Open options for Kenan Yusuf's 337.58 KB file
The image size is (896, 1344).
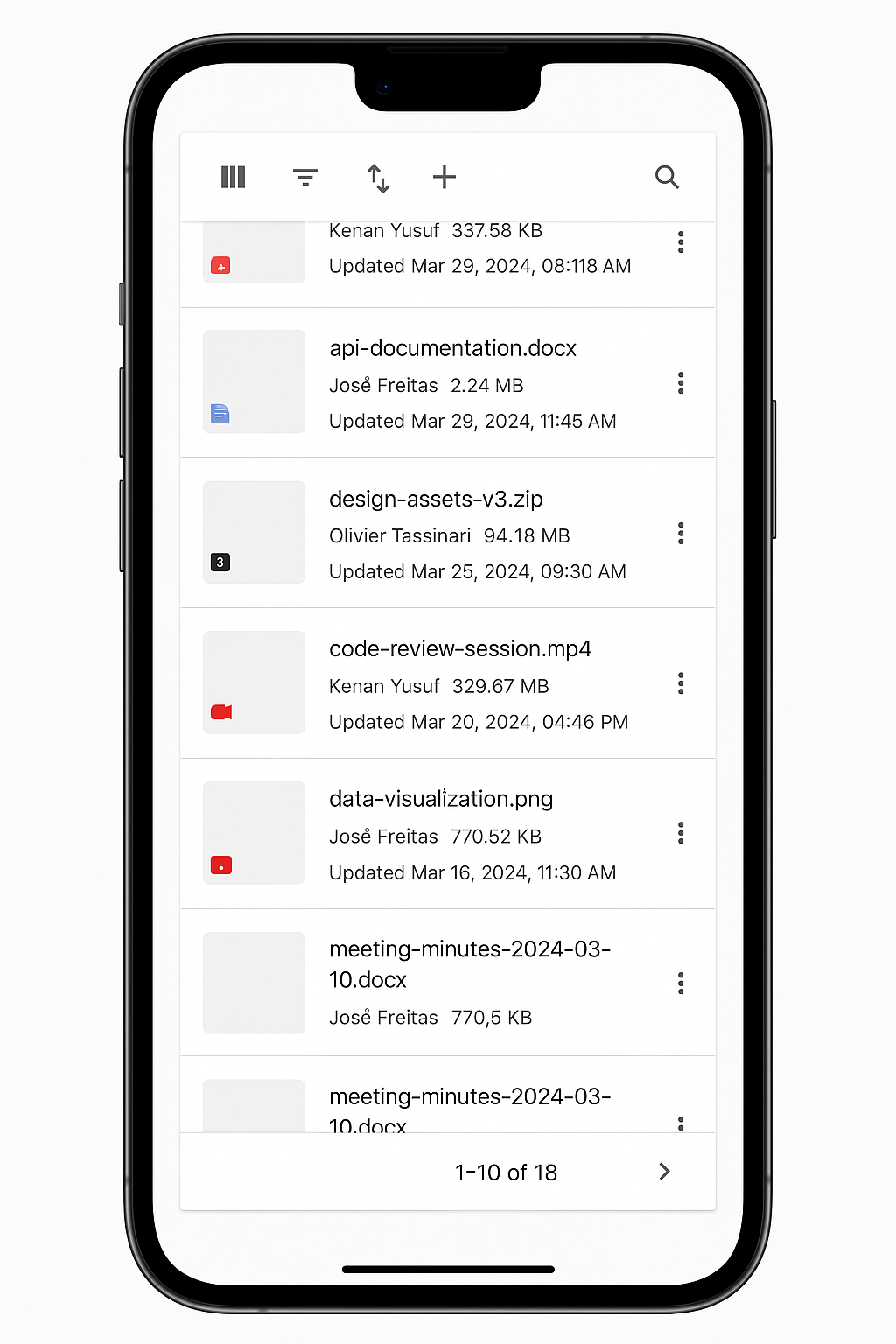(681, 242)
